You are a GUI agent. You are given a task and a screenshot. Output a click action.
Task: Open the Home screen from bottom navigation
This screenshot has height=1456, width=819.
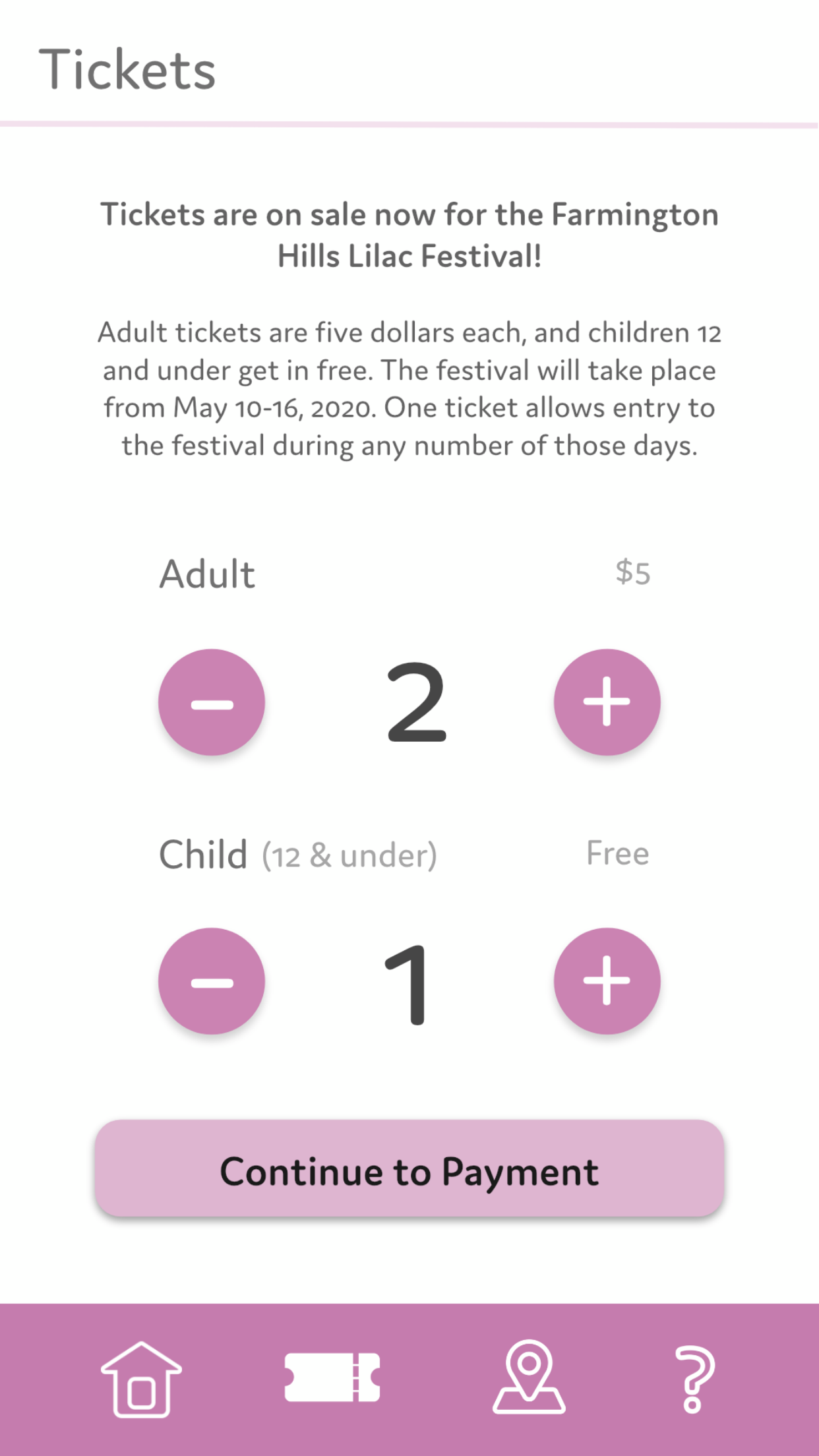140,1378
